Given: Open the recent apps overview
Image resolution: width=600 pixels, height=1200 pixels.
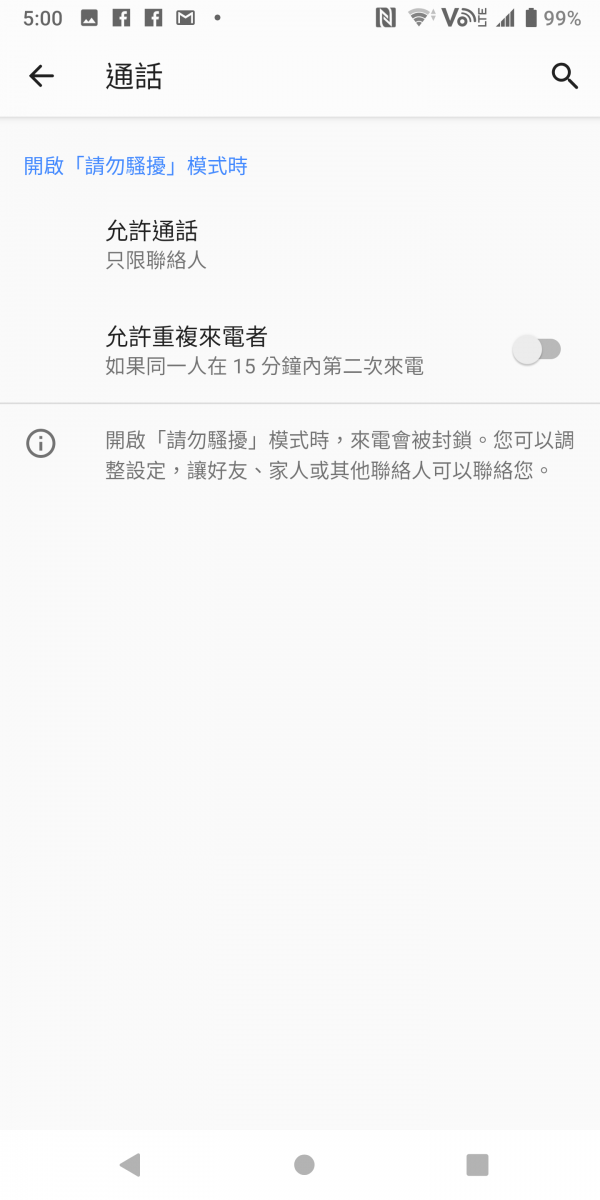Looking at the screenshot, I should pos(478,1164).
